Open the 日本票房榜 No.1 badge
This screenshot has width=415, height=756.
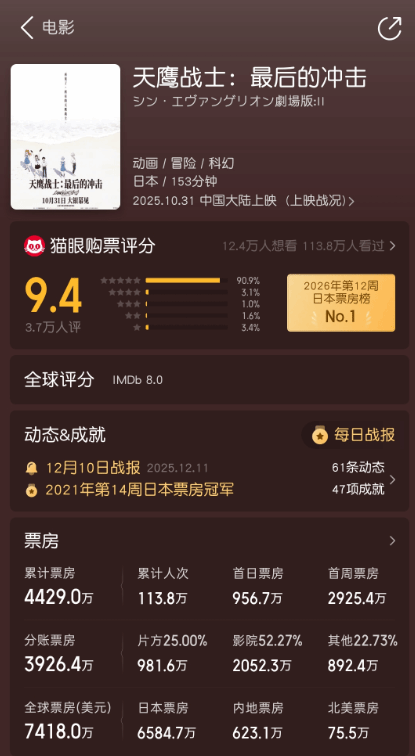tap(341, 303)
